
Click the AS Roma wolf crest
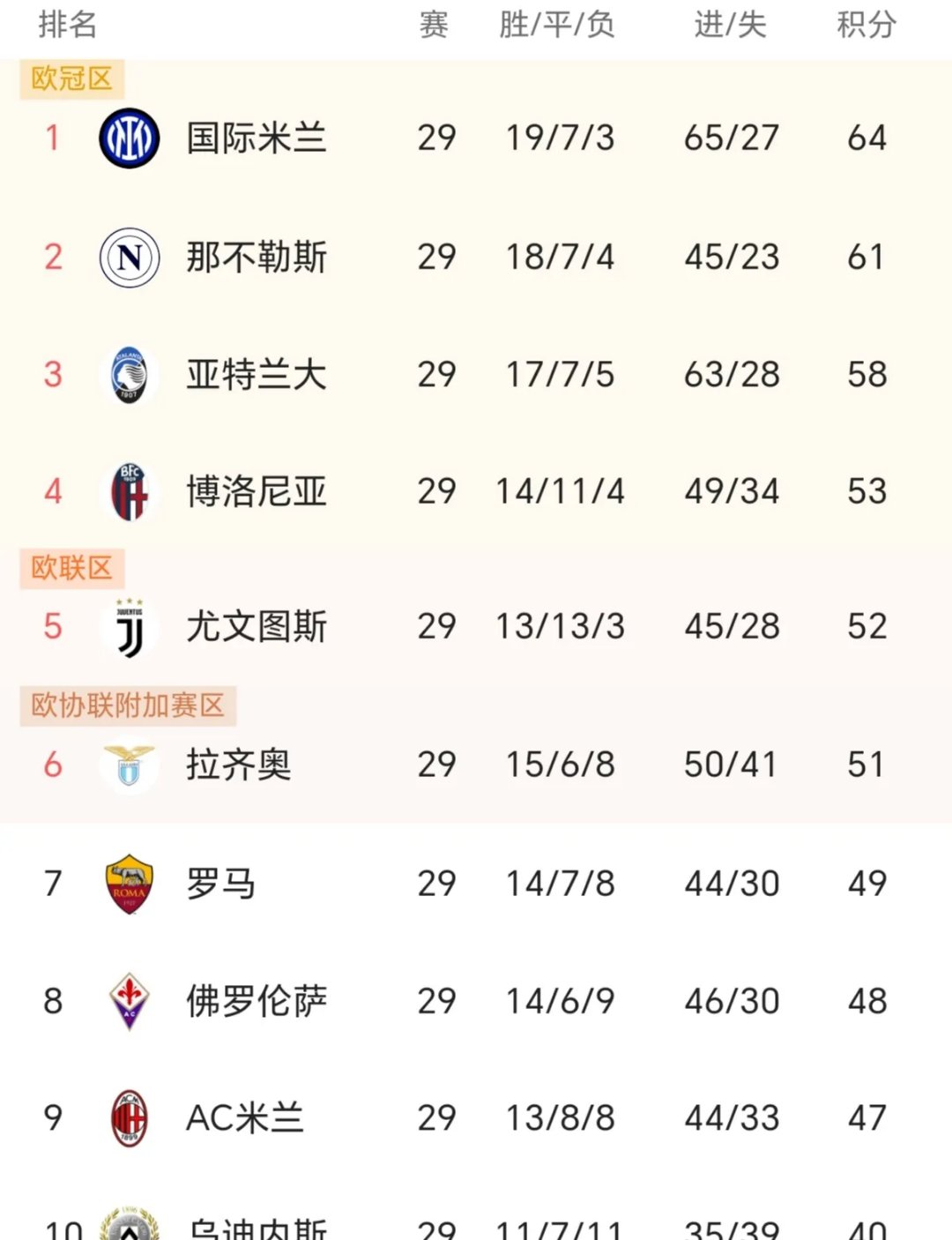click(130, 883)
